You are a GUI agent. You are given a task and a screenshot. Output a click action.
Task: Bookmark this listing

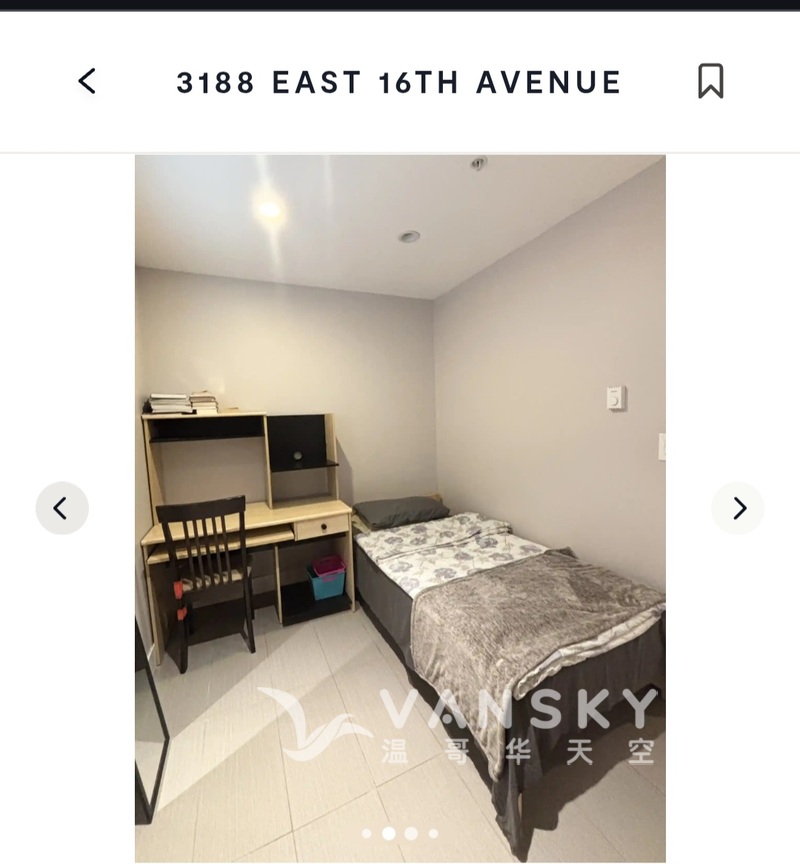pyautogui.click(x=710, y=81)
